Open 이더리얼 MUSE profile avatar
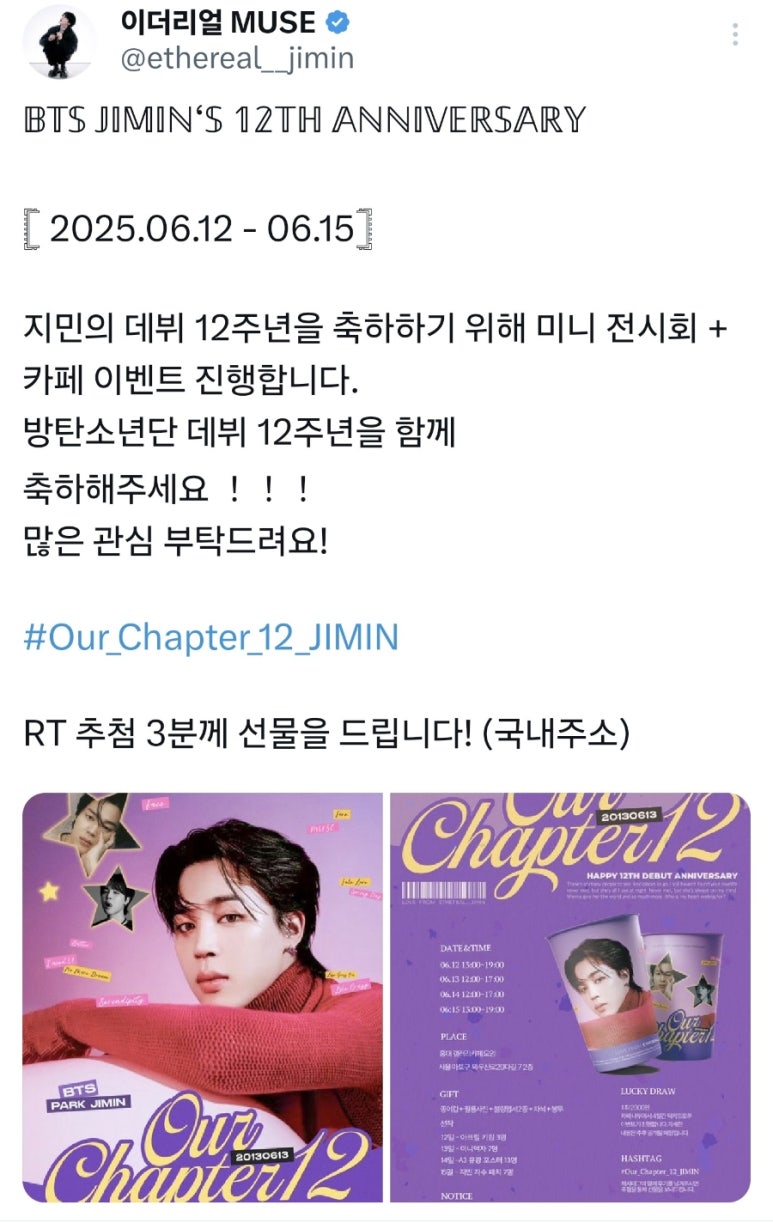 click(x=57, y=41)
